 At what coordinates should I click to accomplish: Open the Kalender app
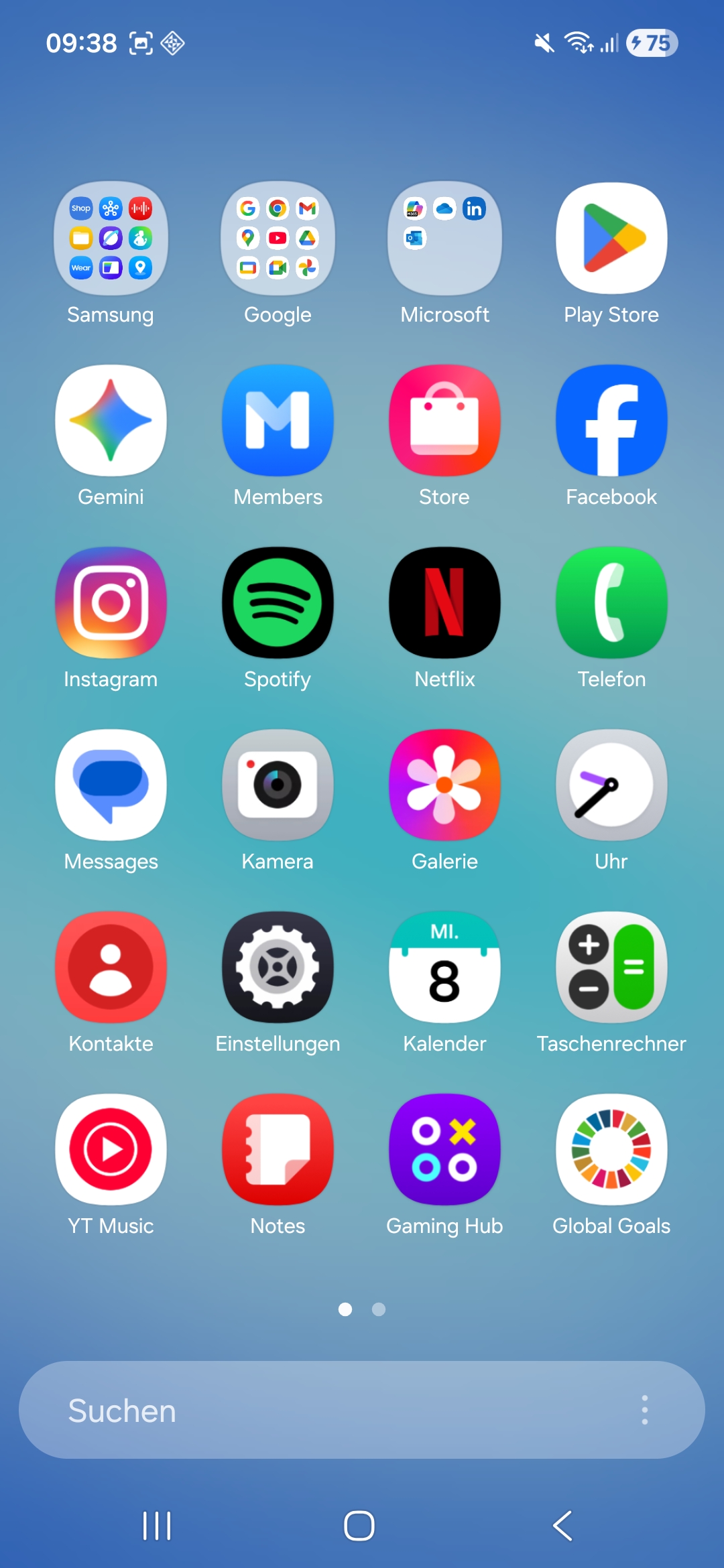[444, 967]
